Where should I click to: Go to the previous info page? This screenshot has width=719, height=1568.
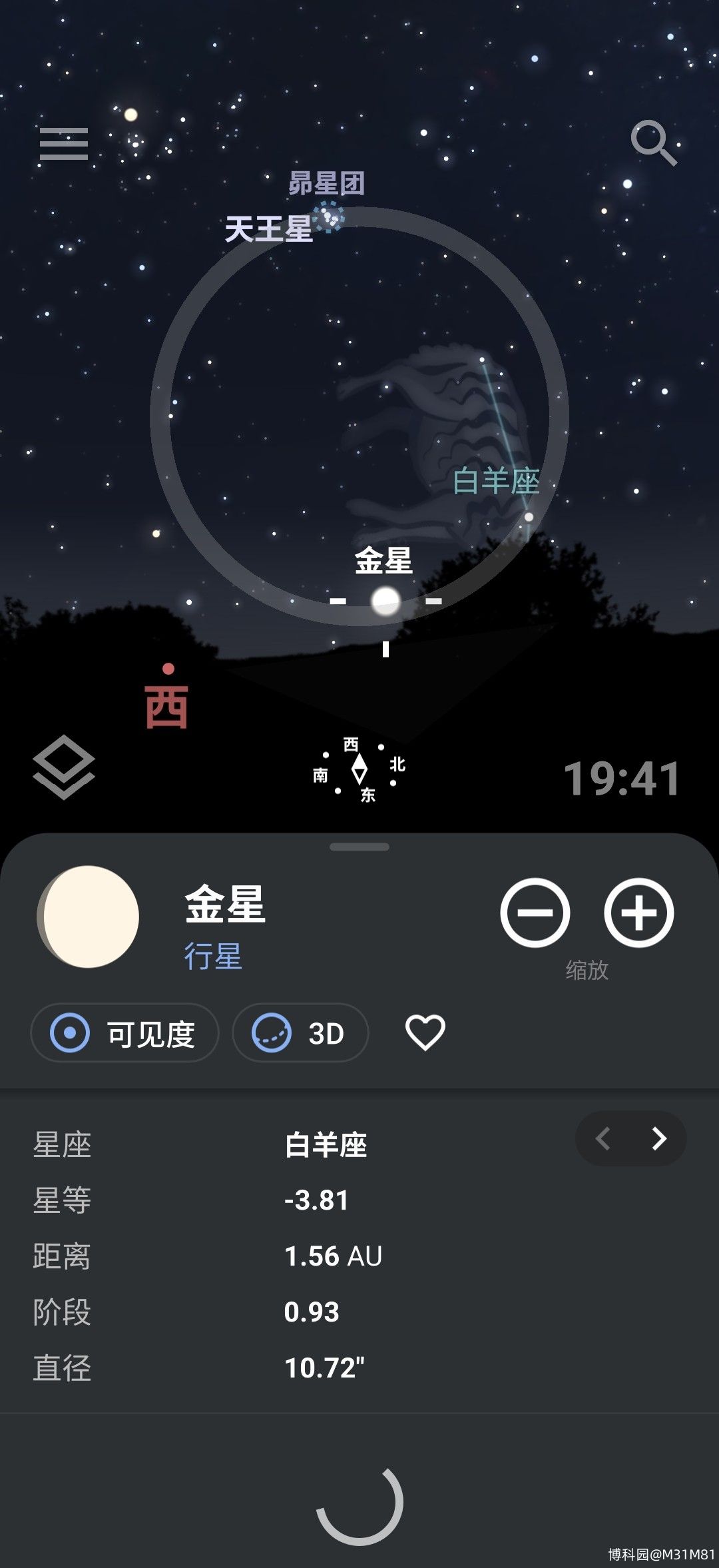click(x=603, y=1138)
